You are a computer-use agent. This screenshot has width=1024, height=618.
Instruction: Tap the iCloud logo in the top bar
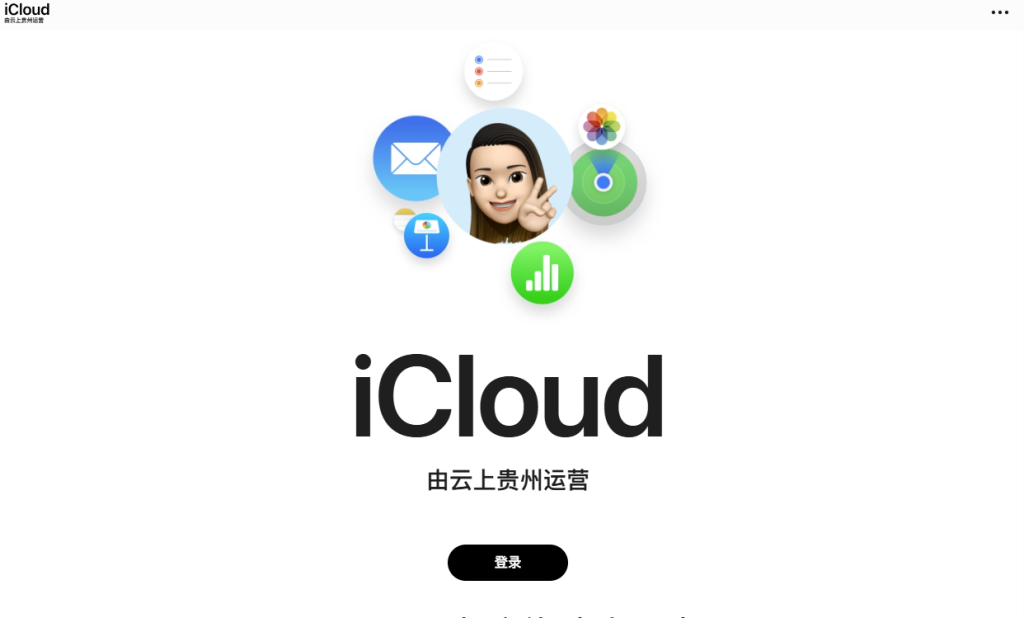pos(26,12)
